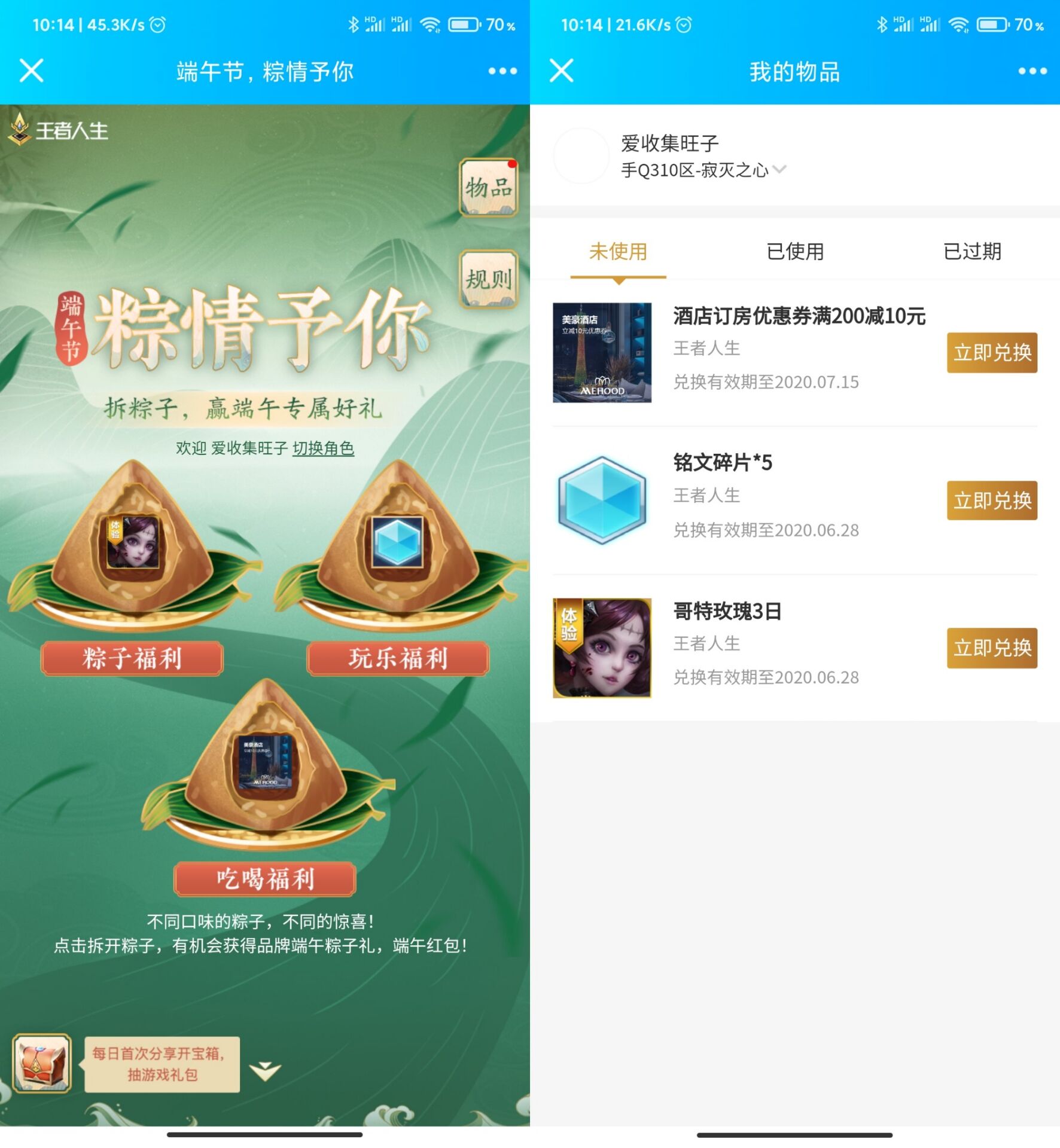This screenshot has width=1060, height=1148.
Task: Close the 端午节 activity page
Action: (31, 71)
